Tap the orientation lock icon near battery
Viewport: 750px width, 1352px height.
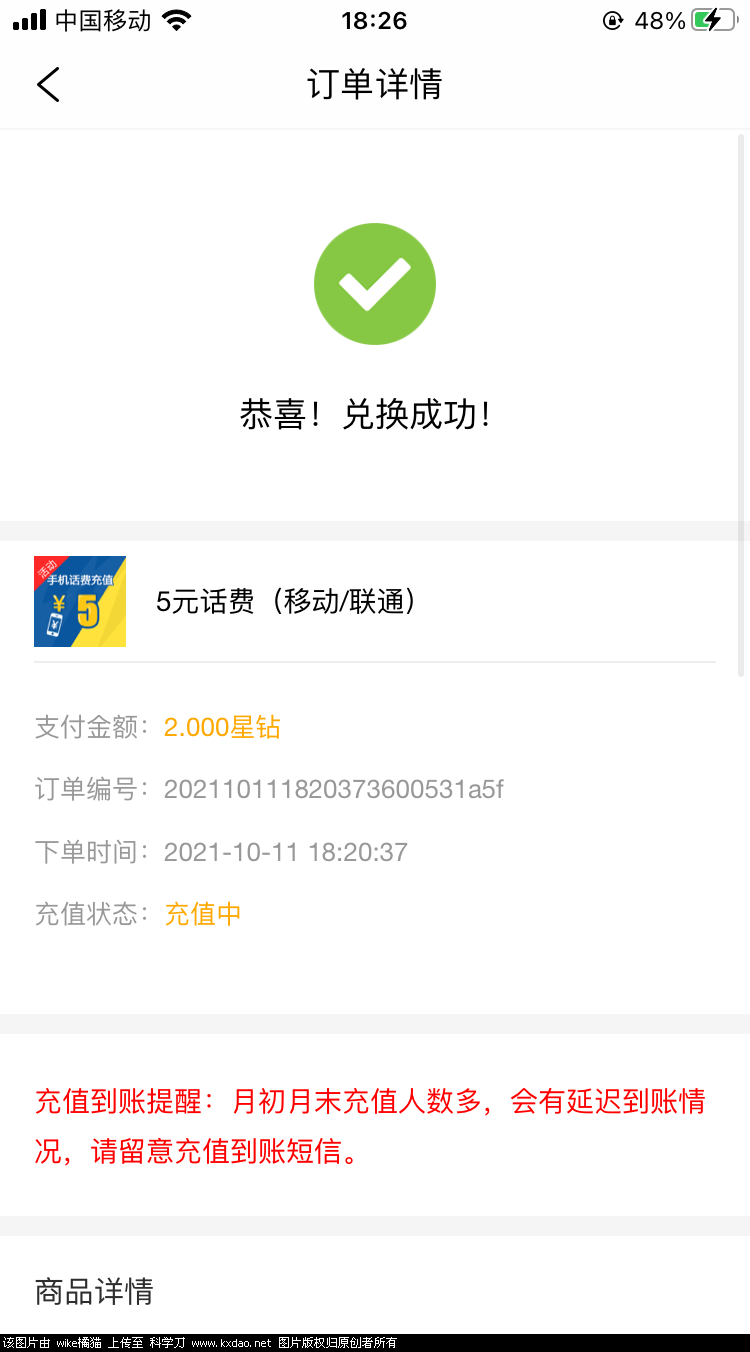[612, 18]
